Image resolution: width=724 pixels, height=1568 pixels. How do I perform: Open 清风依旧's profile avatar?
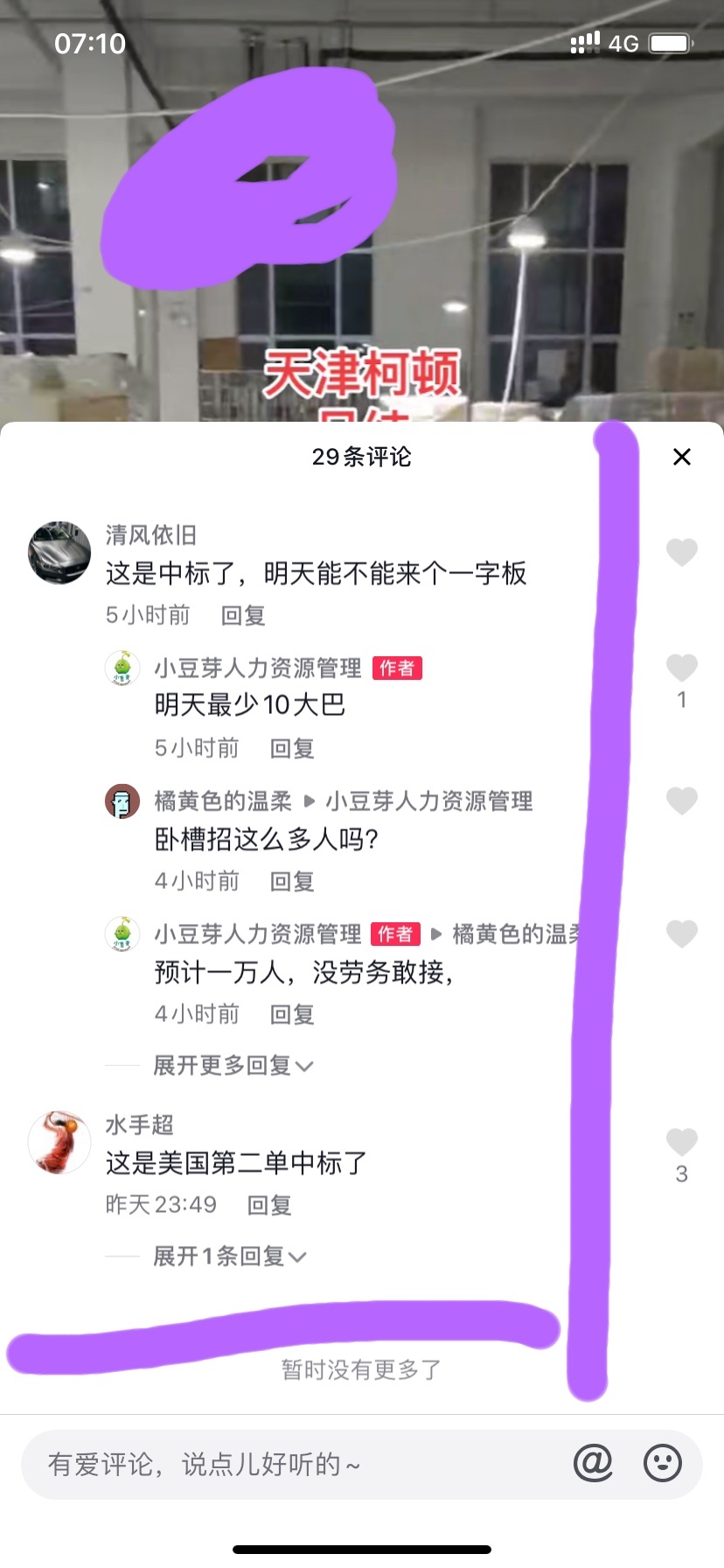coord(59,553)
